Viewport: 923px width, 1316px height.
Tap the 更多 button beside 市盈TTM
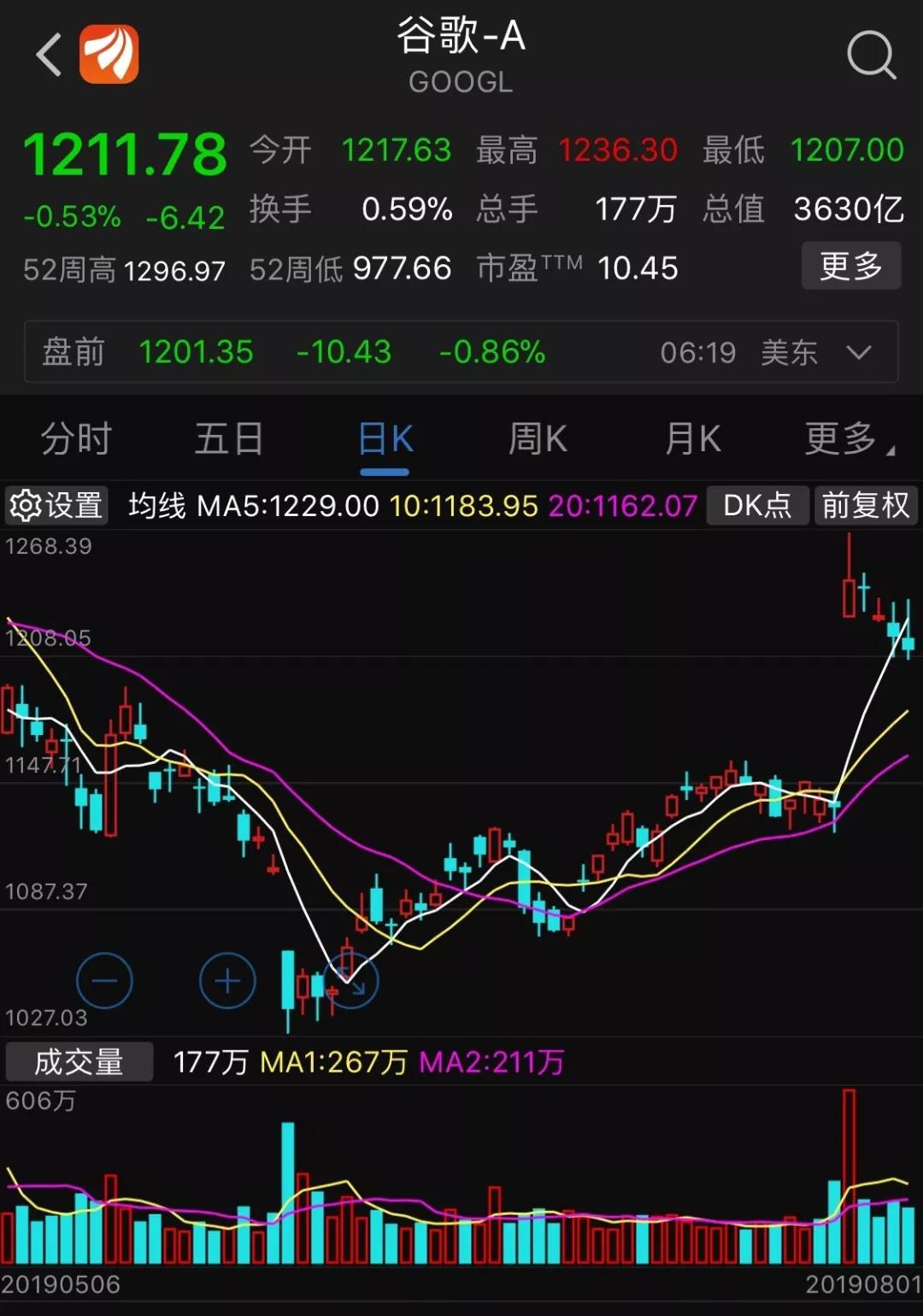click(850, 267)
